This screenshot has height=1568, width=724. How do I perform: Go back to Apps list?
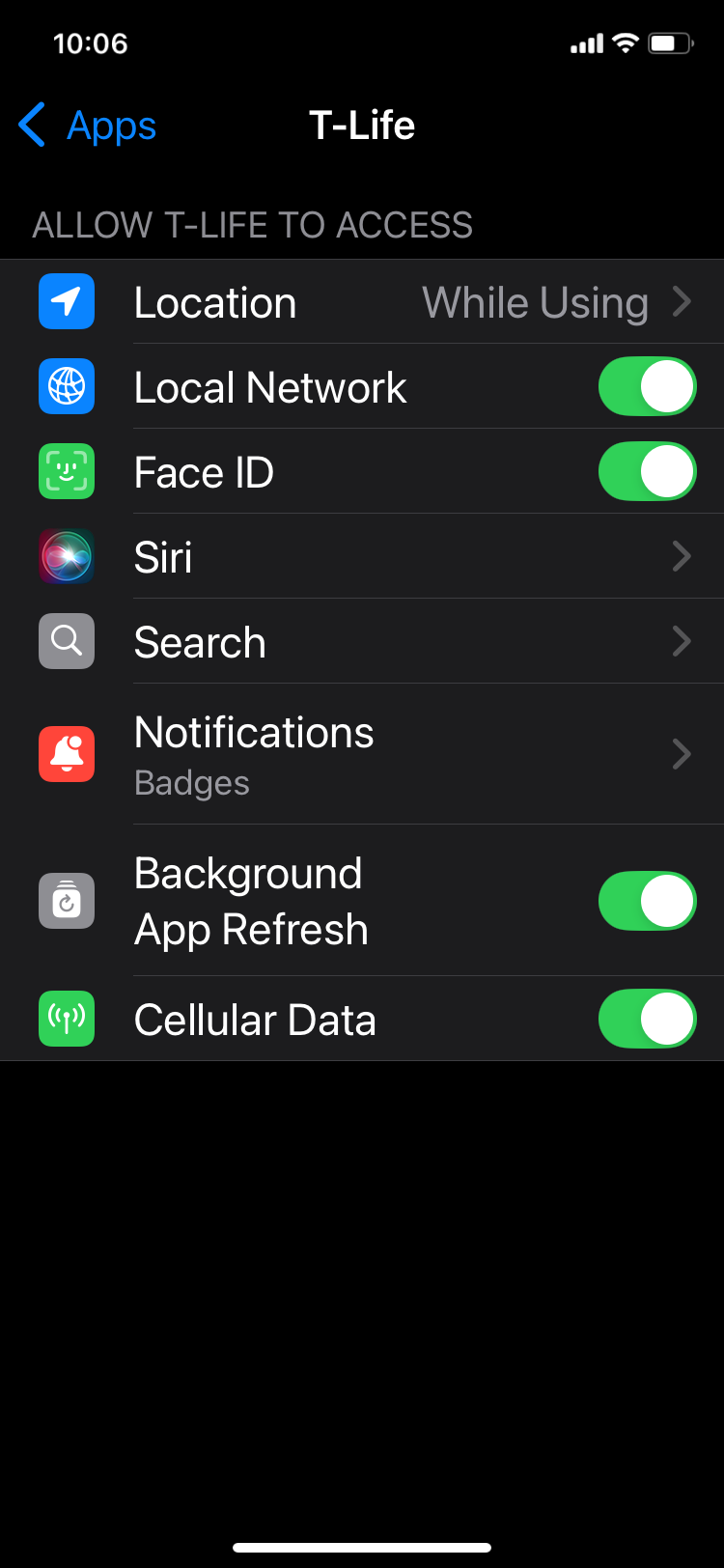[x=88, y=126]
